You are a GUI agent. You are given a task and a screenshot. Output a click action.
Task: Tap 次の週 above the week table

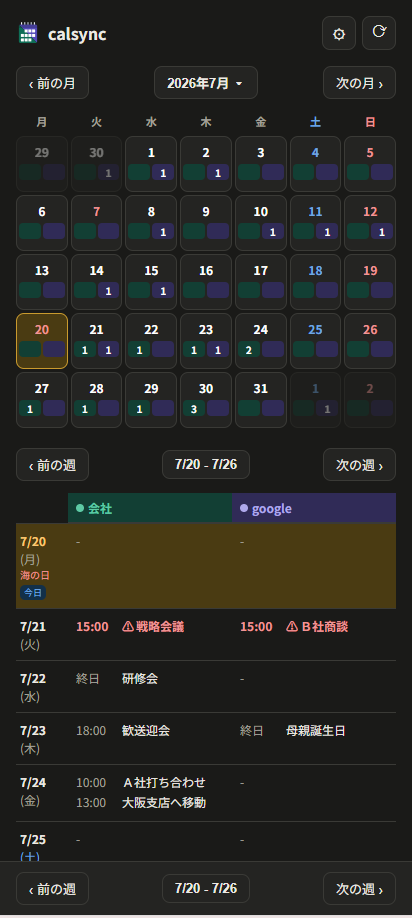pyautogui.click(x=359, y=465)
